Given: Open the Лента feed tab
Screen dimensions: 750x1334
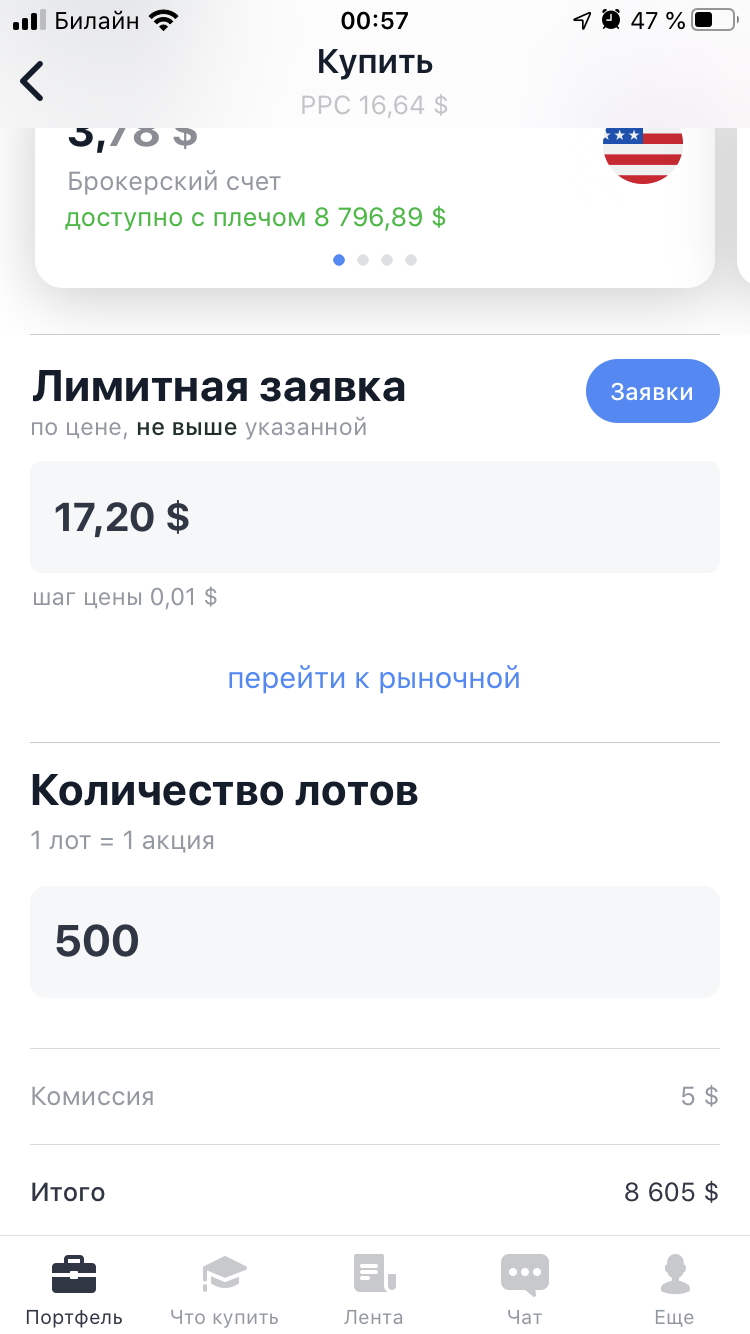Looking at the screenshot, I should click(x=374, y=1288).
